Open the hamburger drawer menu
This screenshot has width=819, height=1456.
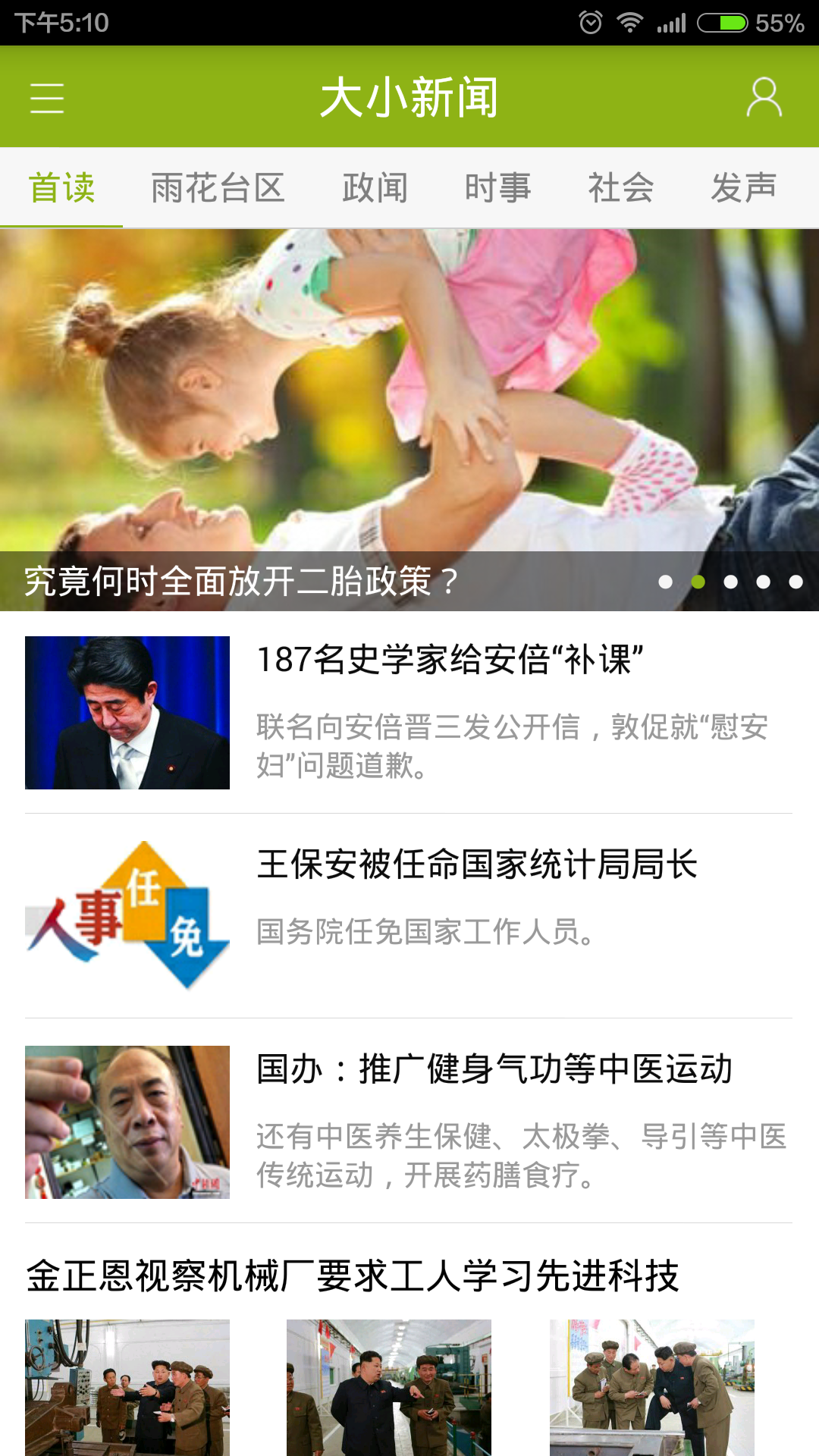47,98
